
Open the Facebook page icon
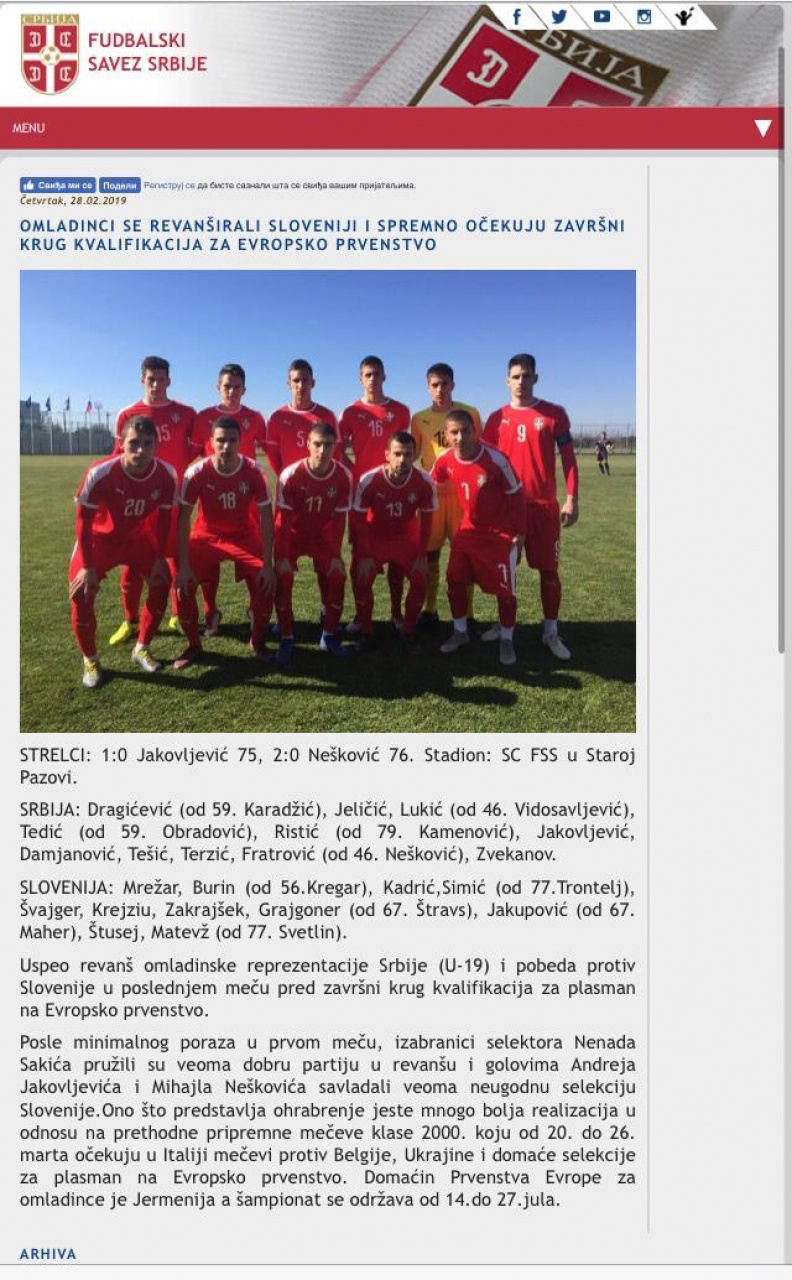click(x=517, y=16)
